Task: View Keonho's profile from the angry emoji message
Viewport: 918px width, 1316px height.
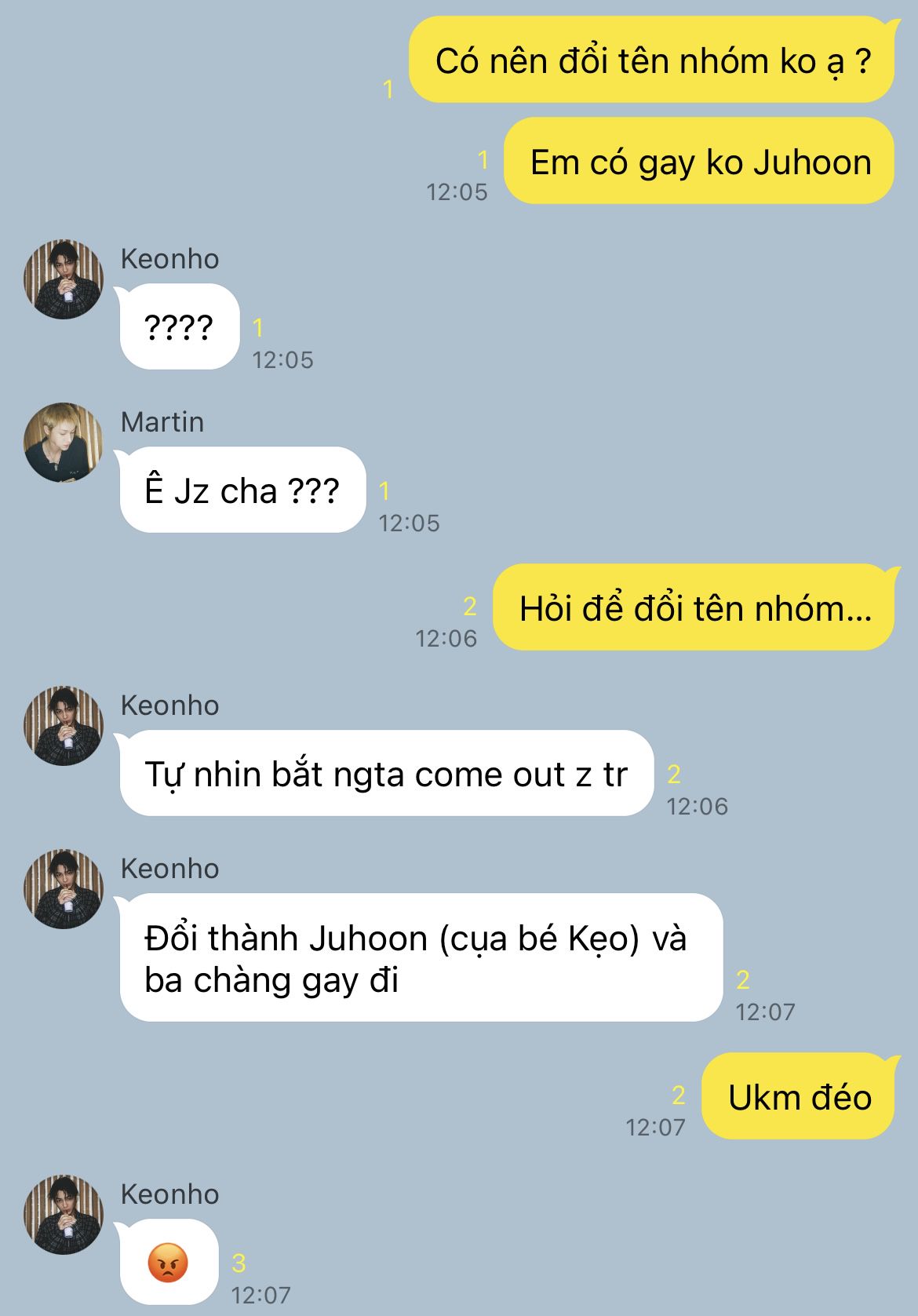Action: pos(64,1215)
